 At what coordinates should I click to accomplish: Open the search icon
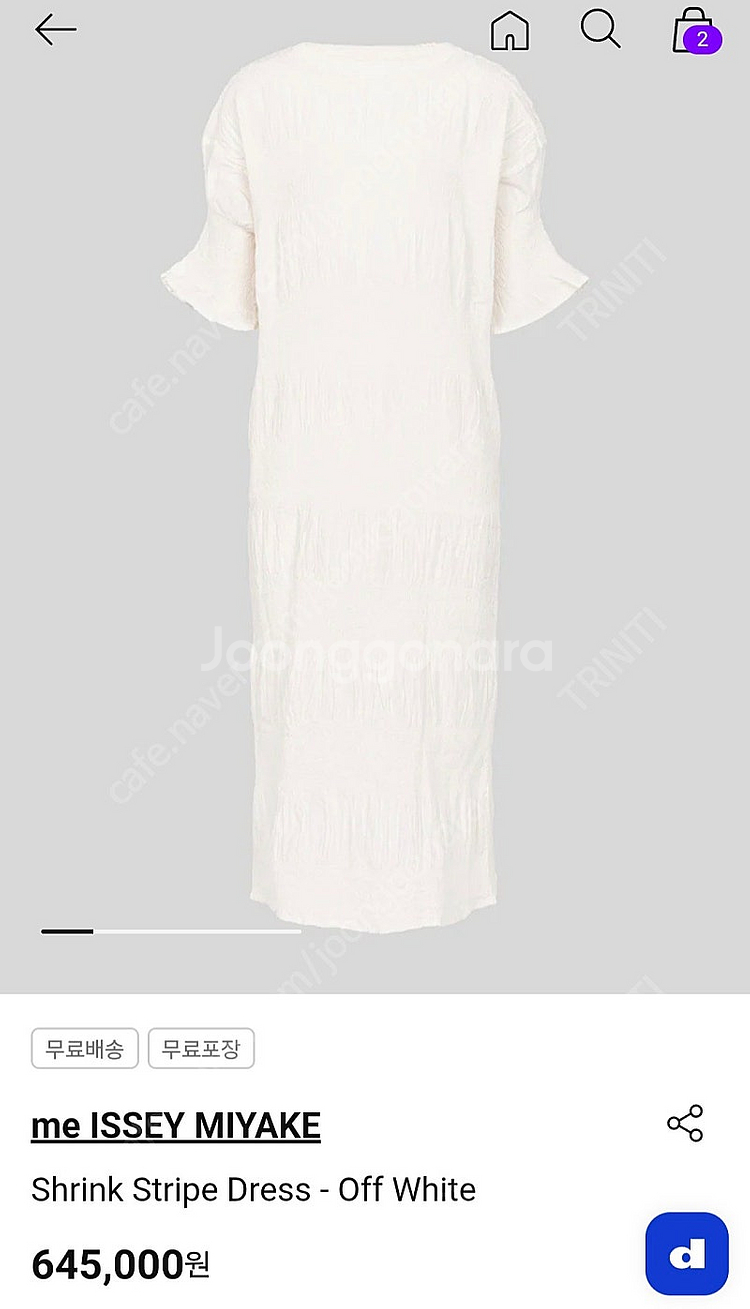[600, 30]
